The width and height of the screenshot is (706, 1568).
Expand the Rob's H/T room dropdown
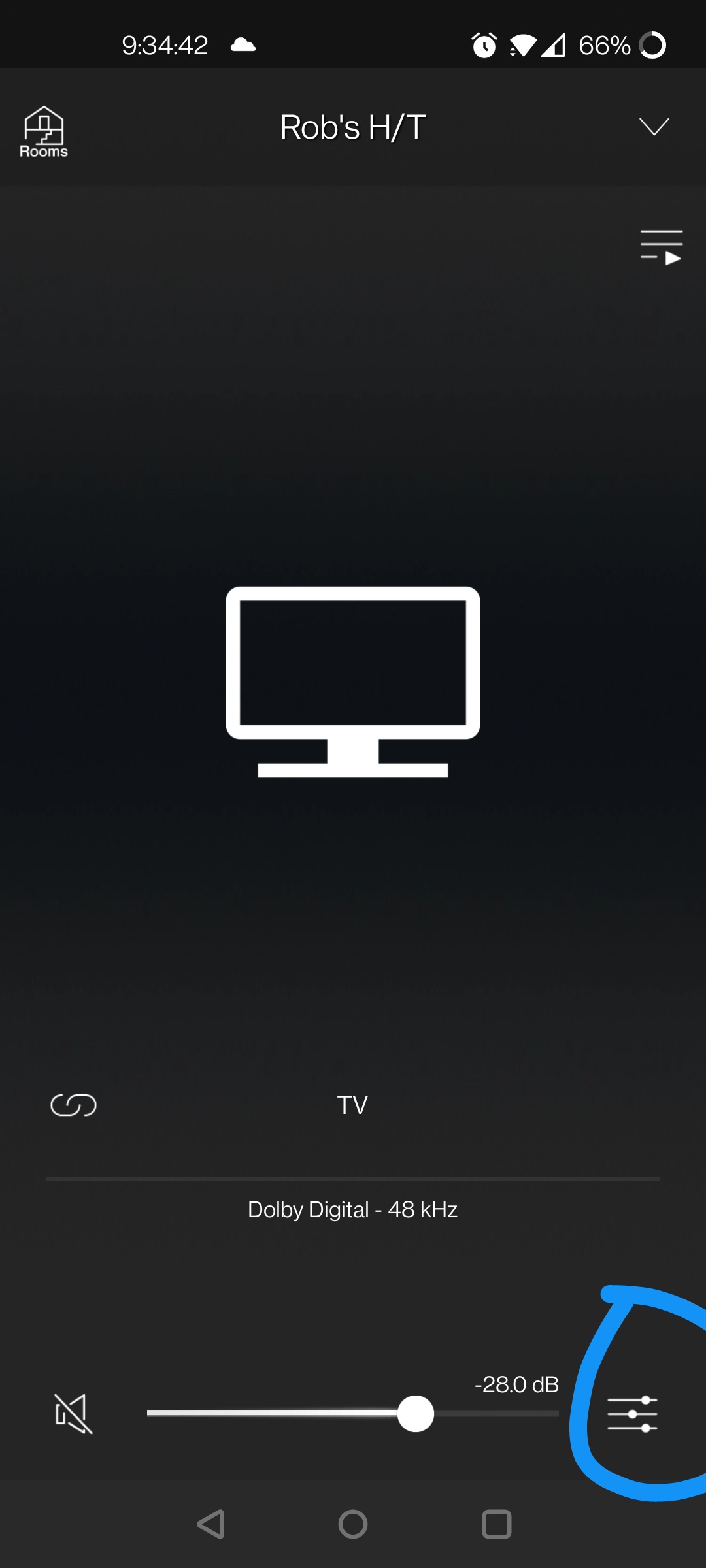coord(654,127)
